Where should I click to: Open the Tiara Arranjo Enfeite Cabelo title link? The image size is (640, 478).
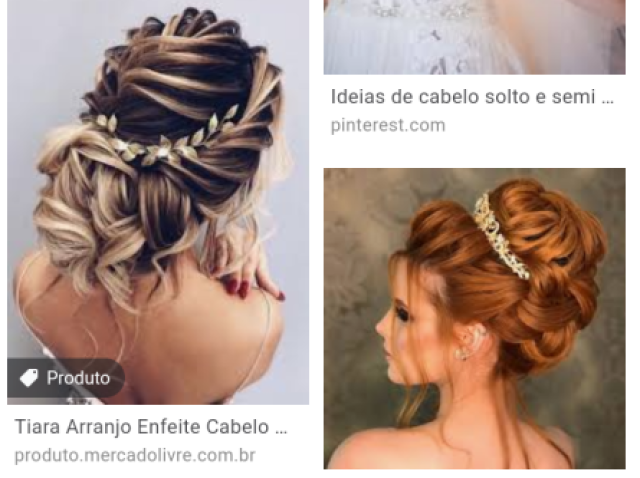tap(151, 427)
